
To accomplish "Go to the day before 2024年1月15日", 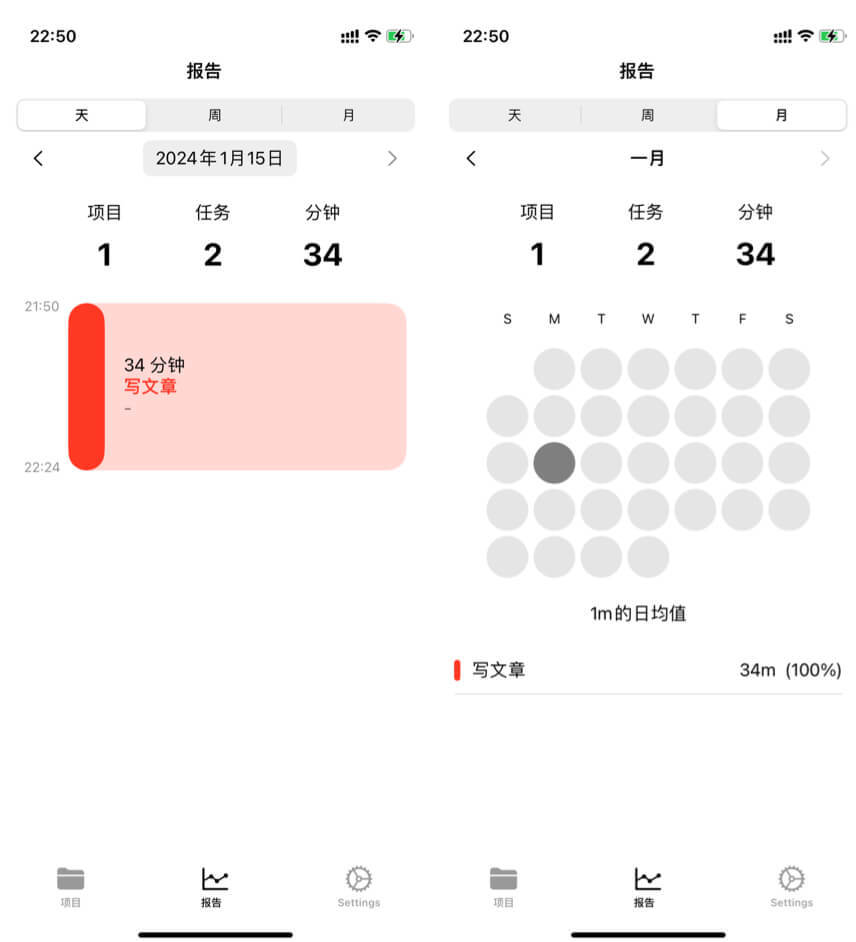I will pyautogui.click(x=38, y=158).
